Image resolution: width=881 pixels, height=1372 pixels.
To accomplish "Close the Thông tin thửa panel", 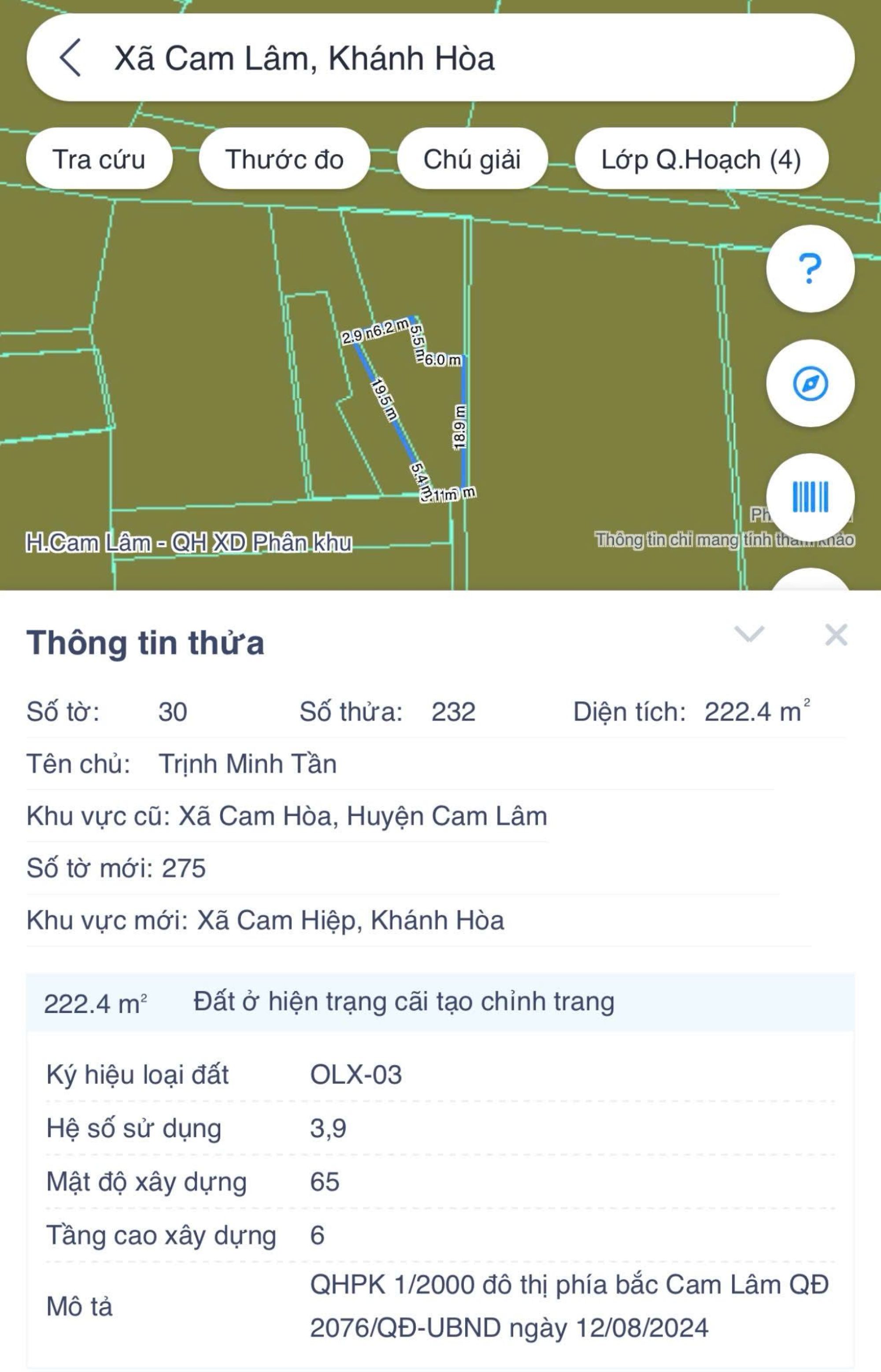I will coord(836,635).
